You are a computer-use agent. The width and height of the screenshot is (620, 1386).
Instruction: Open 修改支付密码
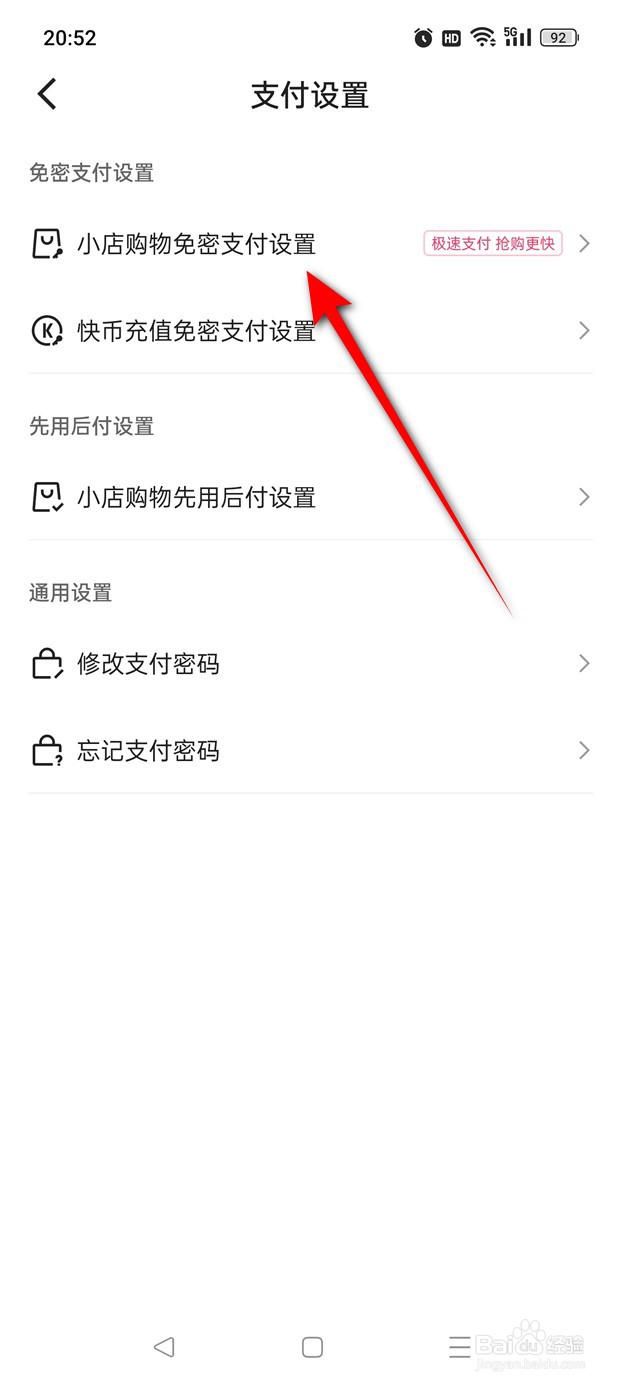click(x=148, y=664)
